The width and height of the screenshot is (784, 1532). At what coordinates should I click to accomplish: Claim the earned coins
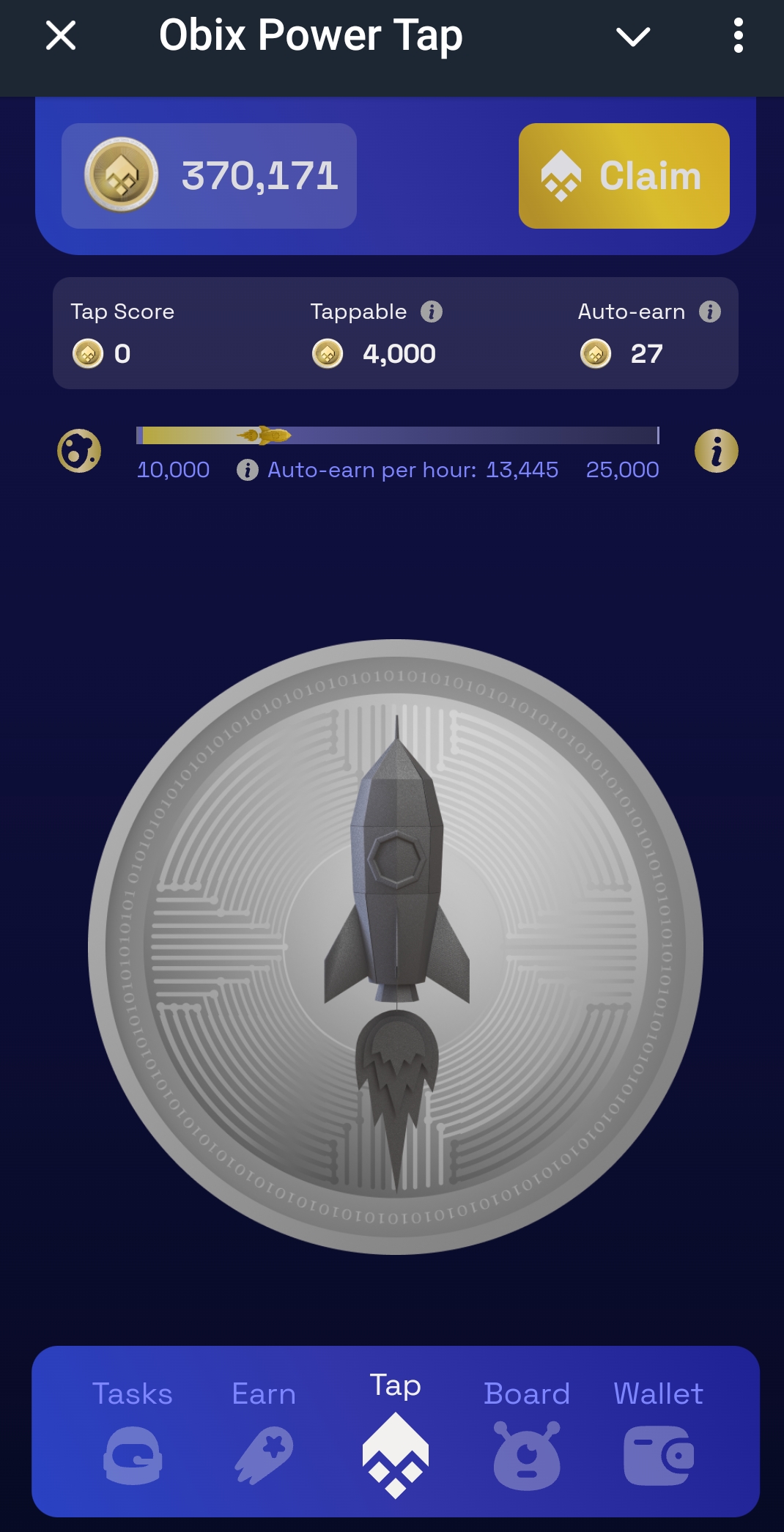coord(624,176)
